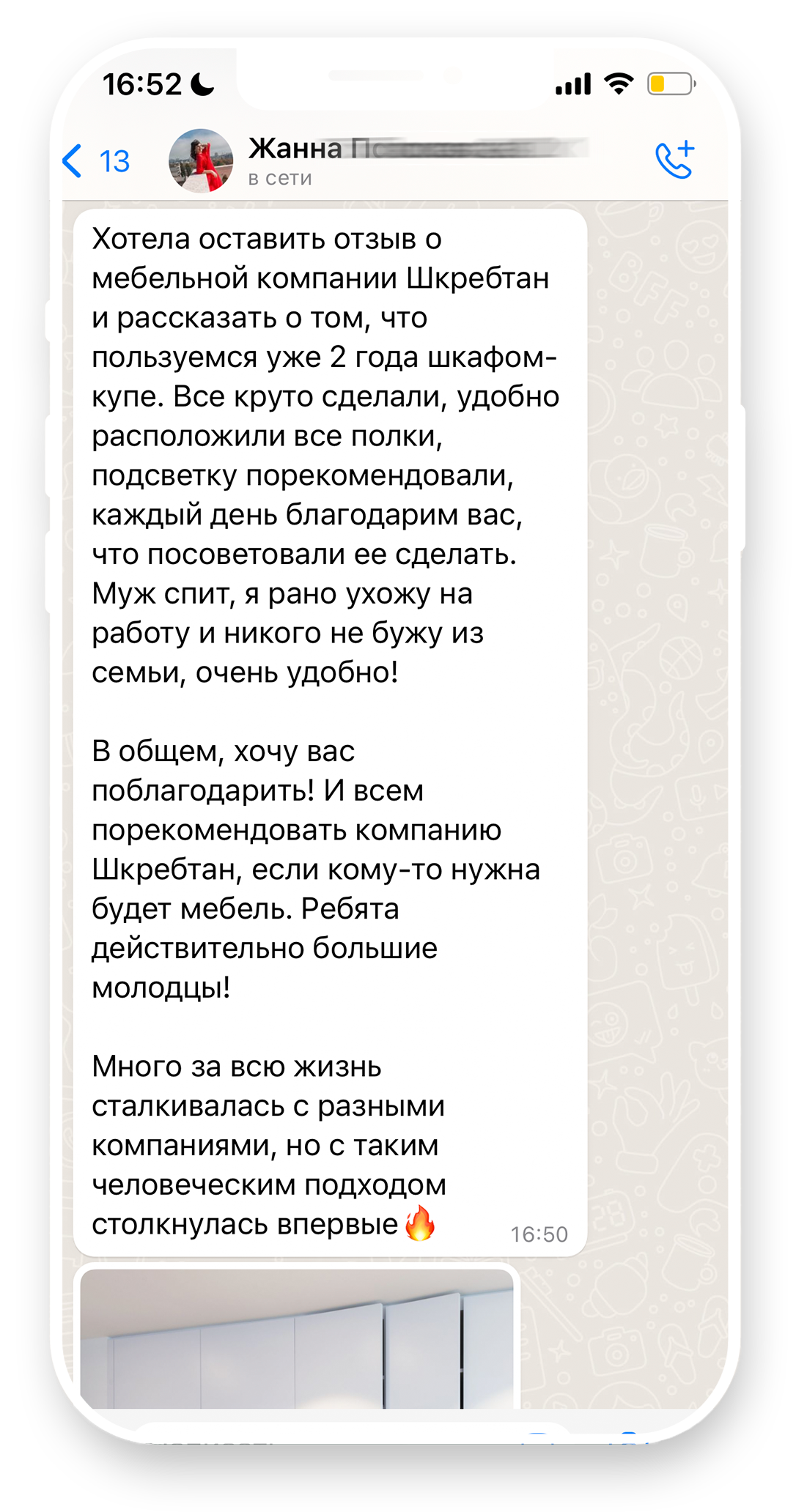This screenshot has height=1512, width=807.
Task: Tap the 'в сети' online status
Action: [x=281, y=177]
